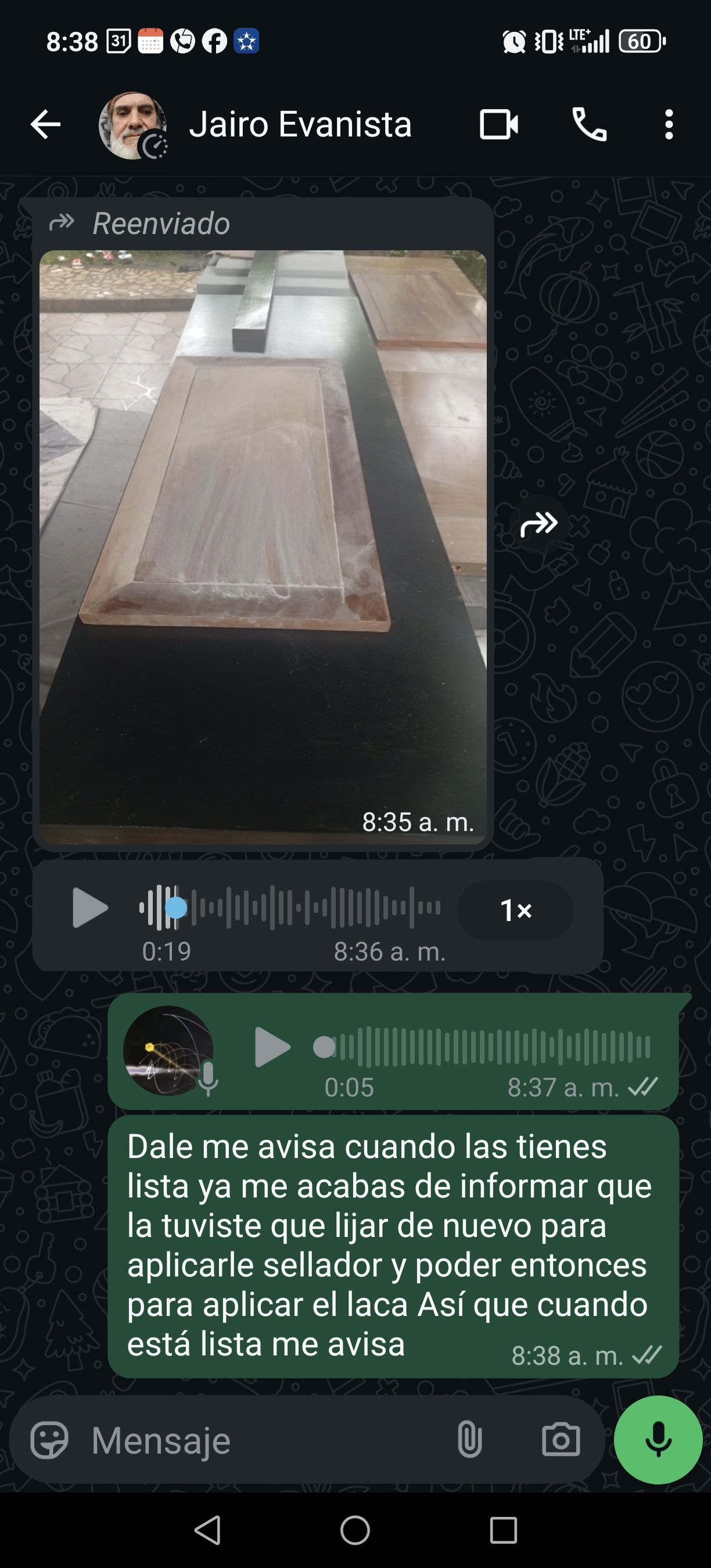This screenshot has height=1568, width=711.
Task: Open the camera from the message bar
Action: (x=561, y=1440)
